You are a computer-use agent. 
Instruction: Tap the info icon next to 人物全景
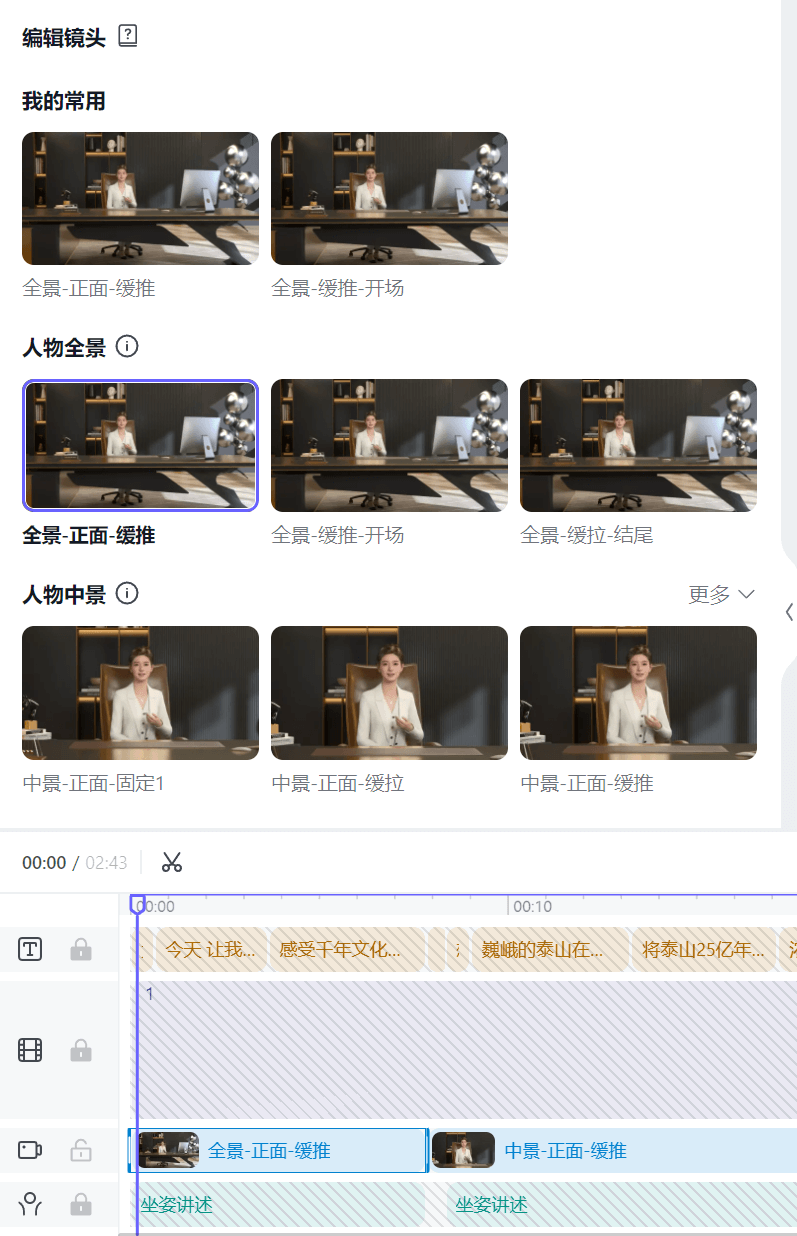coord(127,347)
